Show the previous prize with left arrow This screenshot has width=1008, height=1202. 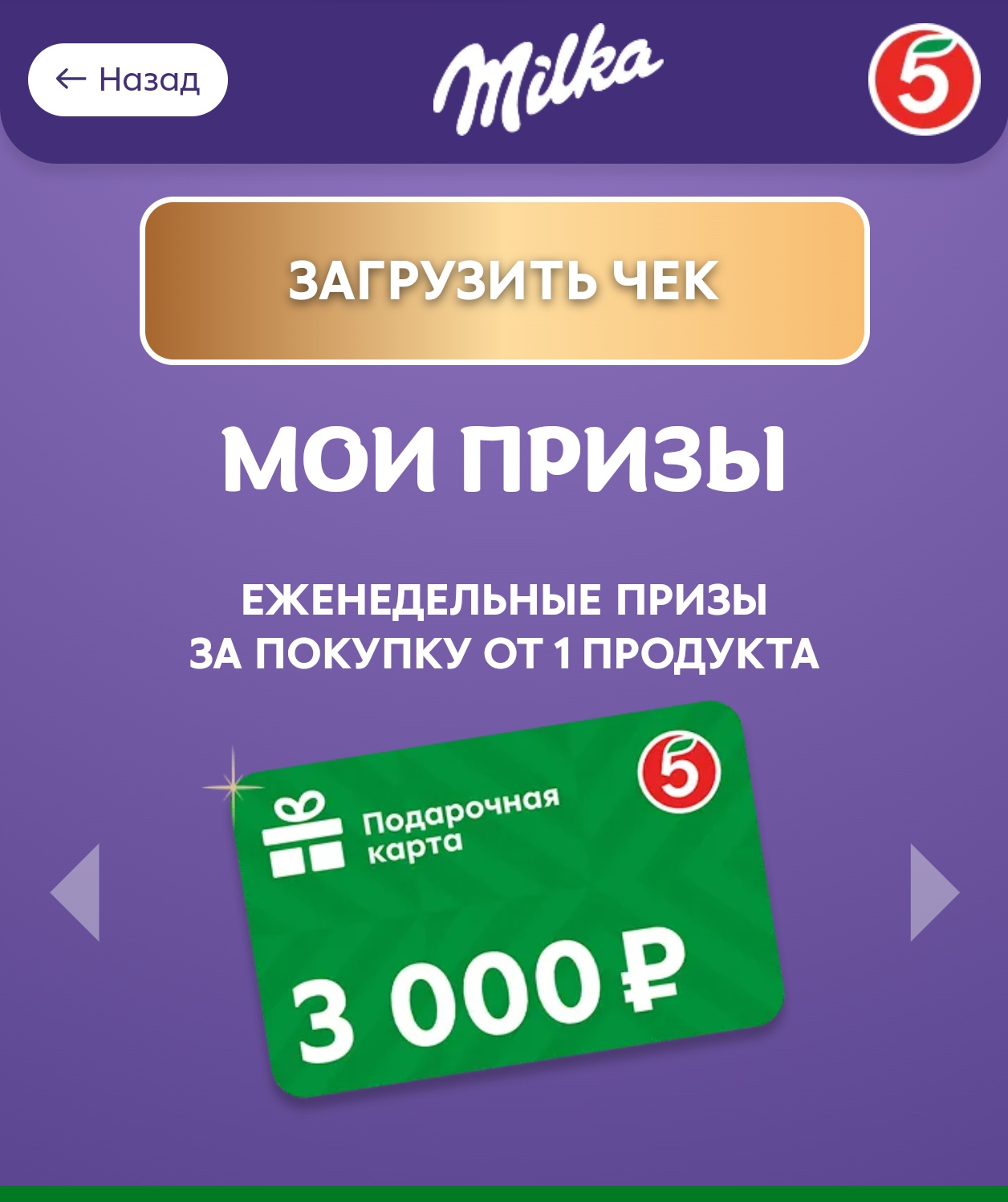pos(75,892)
